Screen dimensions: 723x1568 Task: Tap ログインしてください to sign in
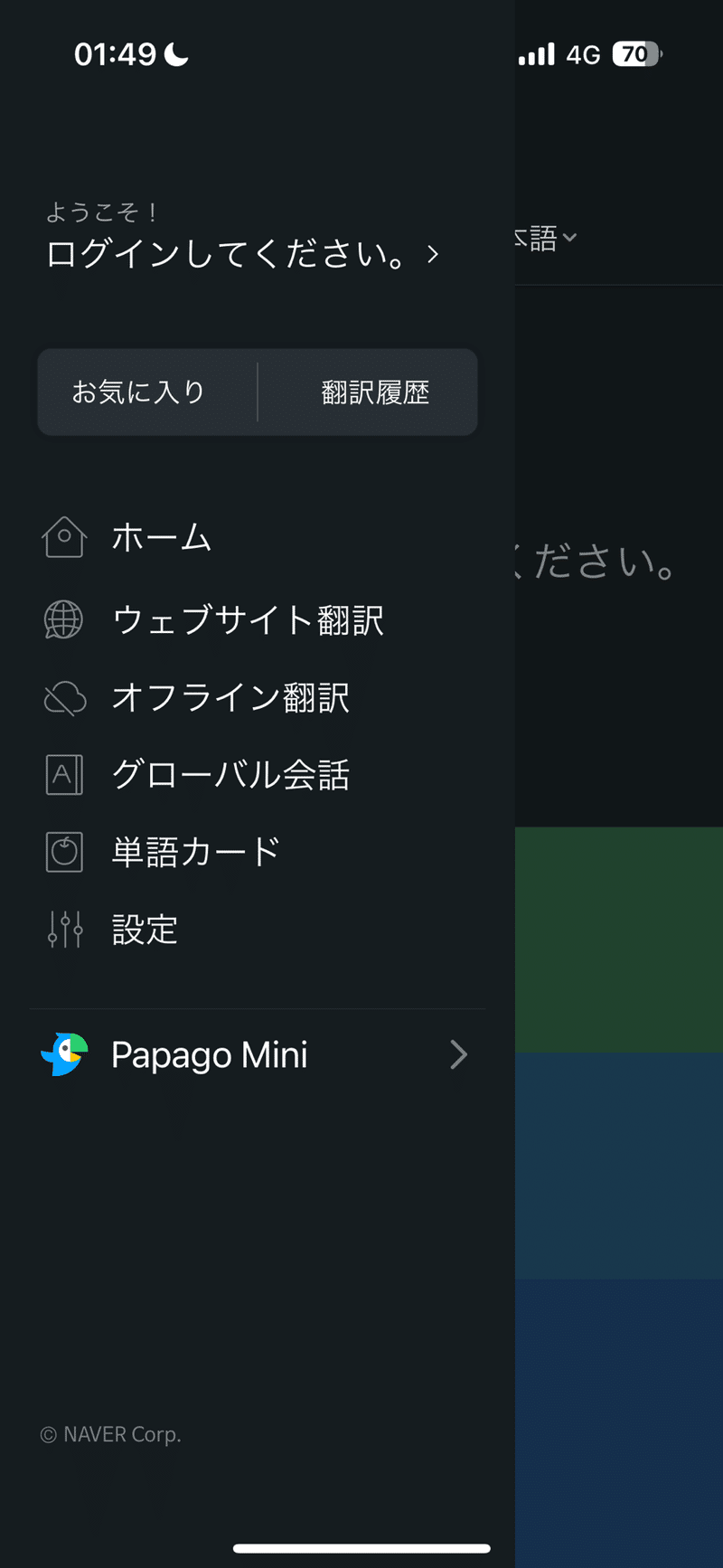[x=242, y=254]
